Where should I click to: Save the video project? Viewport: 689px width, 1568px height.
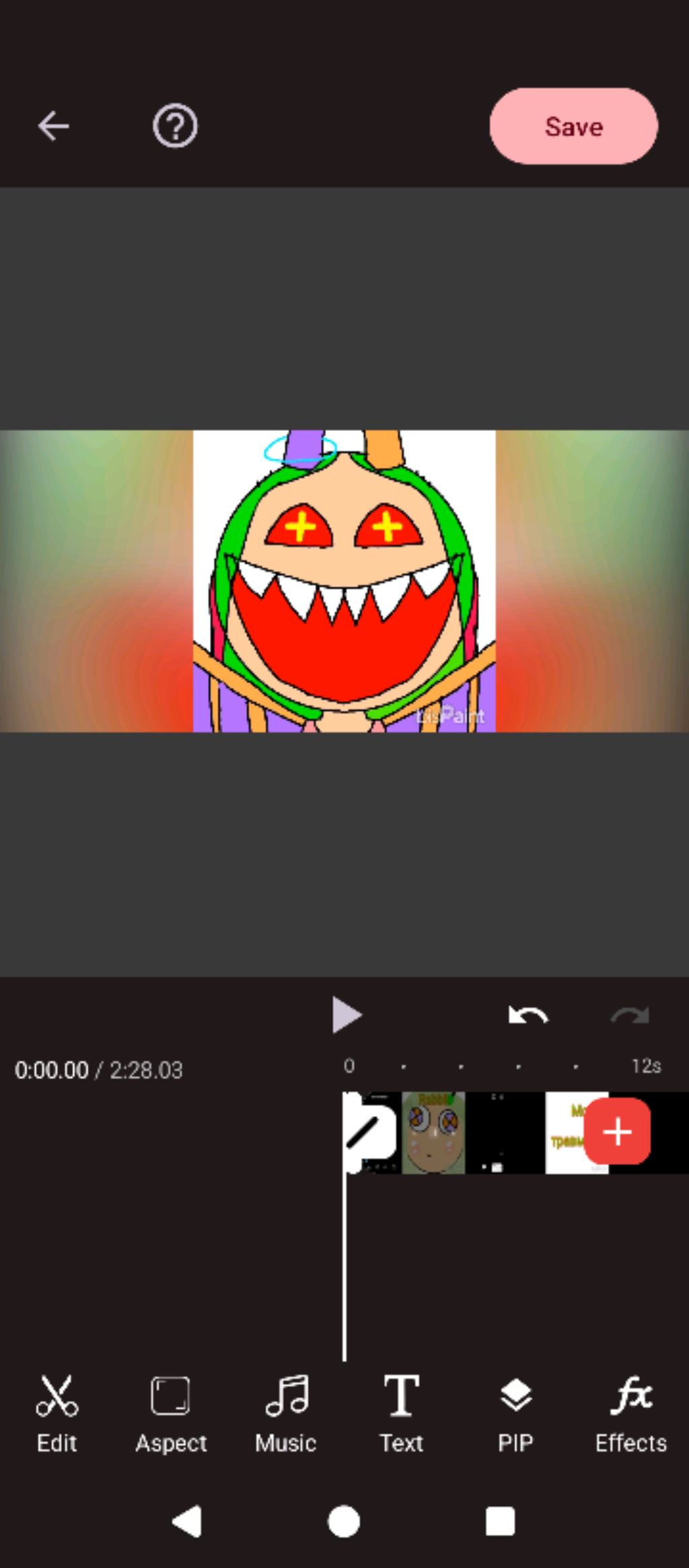pyautogui.click(x=573, y=126)
